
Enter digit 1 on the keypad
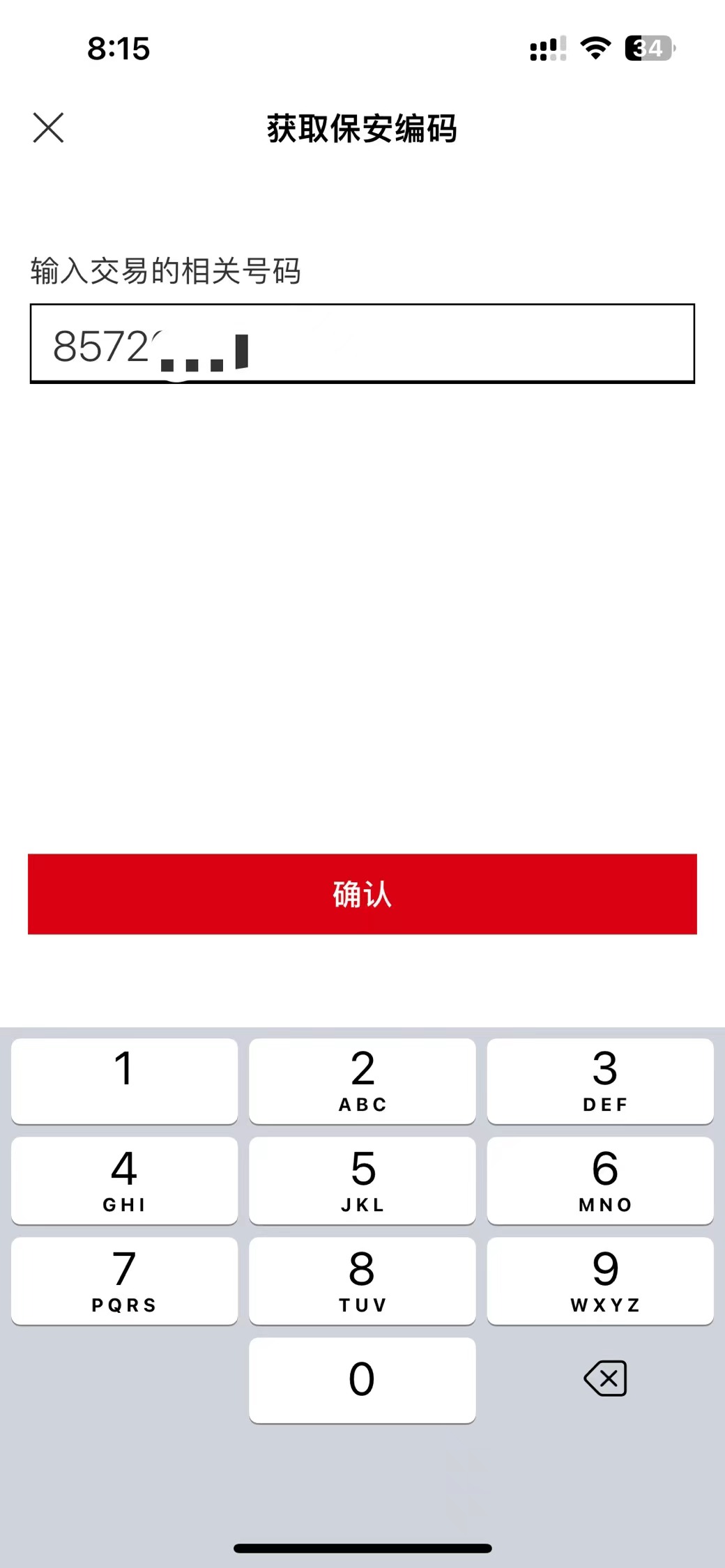point(124,1081)
